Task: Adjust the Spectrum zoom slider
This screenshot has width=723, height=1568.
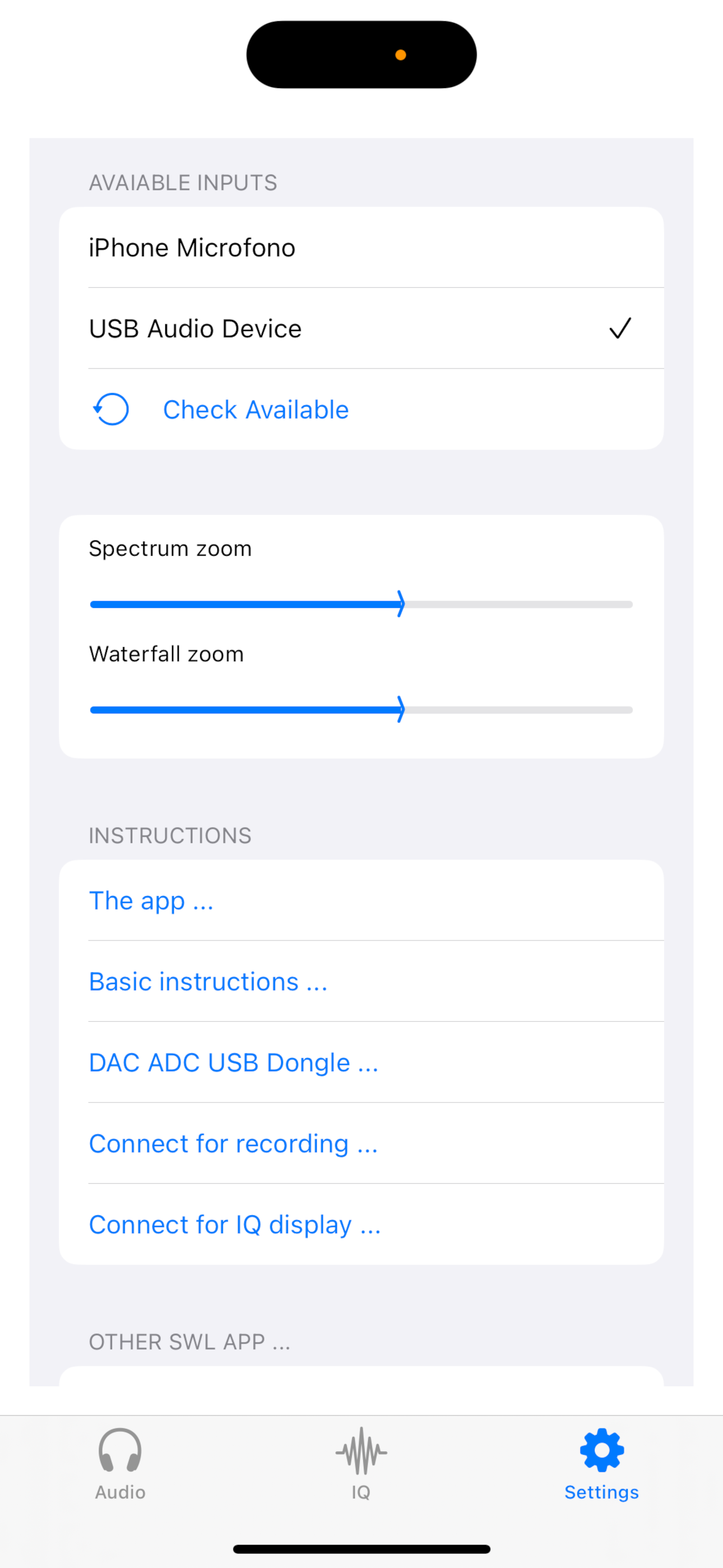Action: [x=402, y=604]
